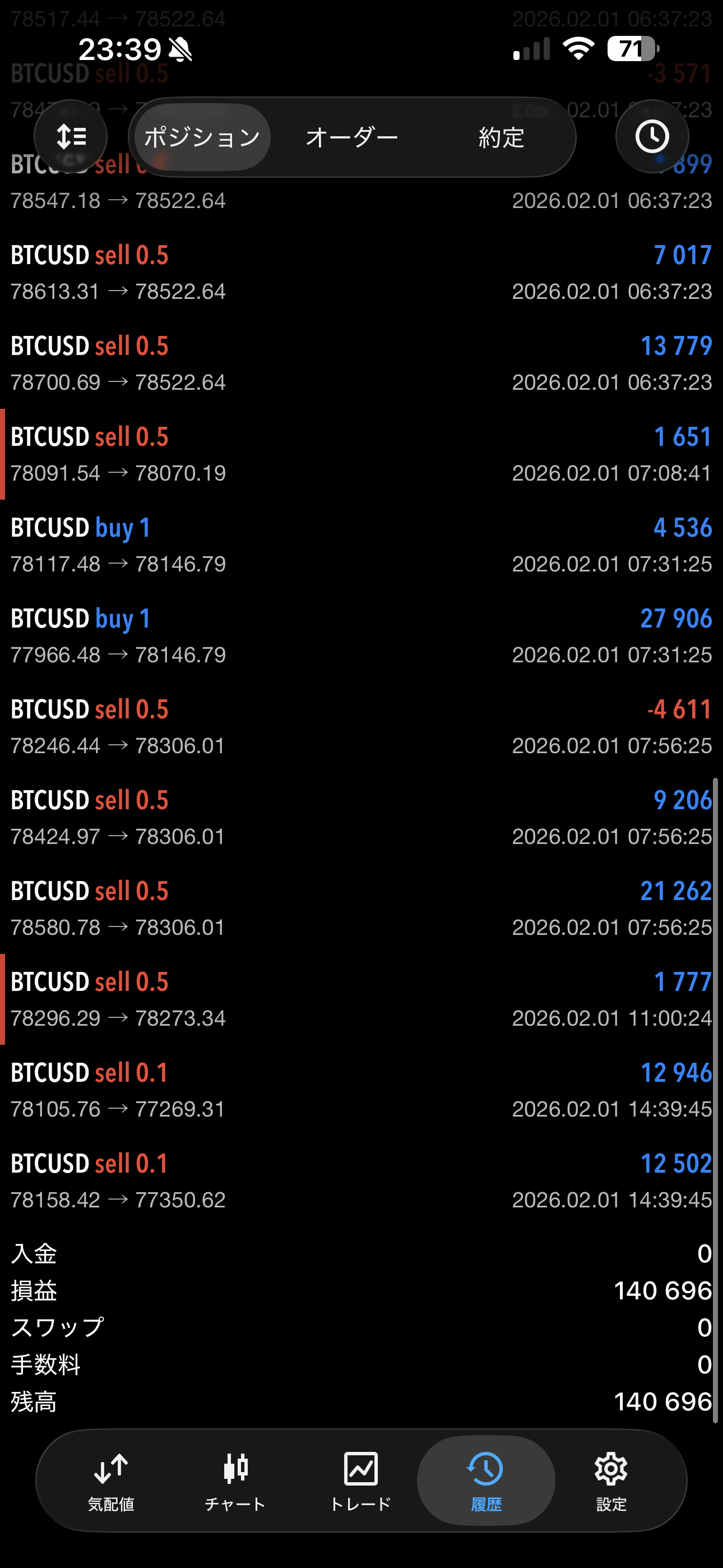The image size is (723, 1568).
Task: Open the チャート tab
Action: [x=235, y=1481]
